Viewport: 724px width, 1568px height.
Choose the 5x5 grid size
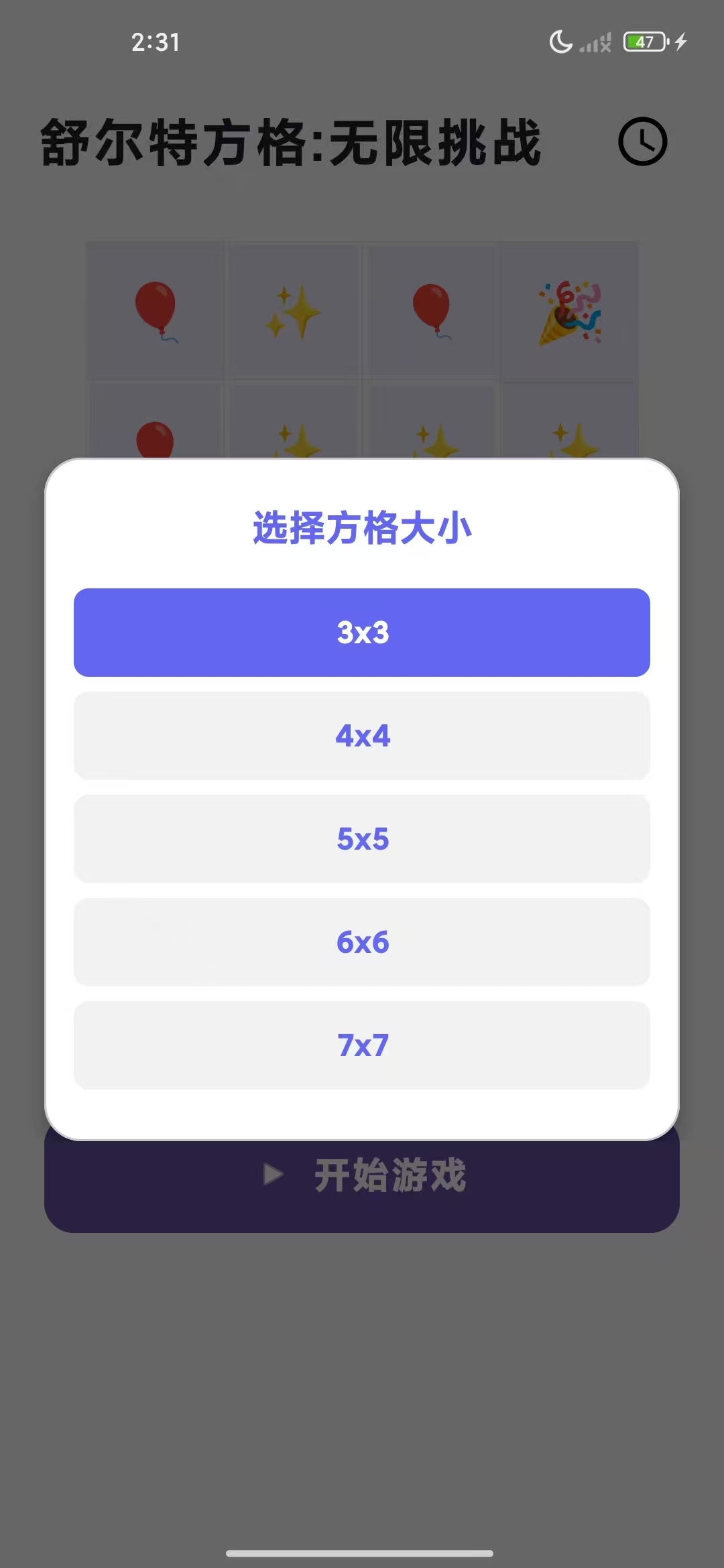[x=362, y=838]
